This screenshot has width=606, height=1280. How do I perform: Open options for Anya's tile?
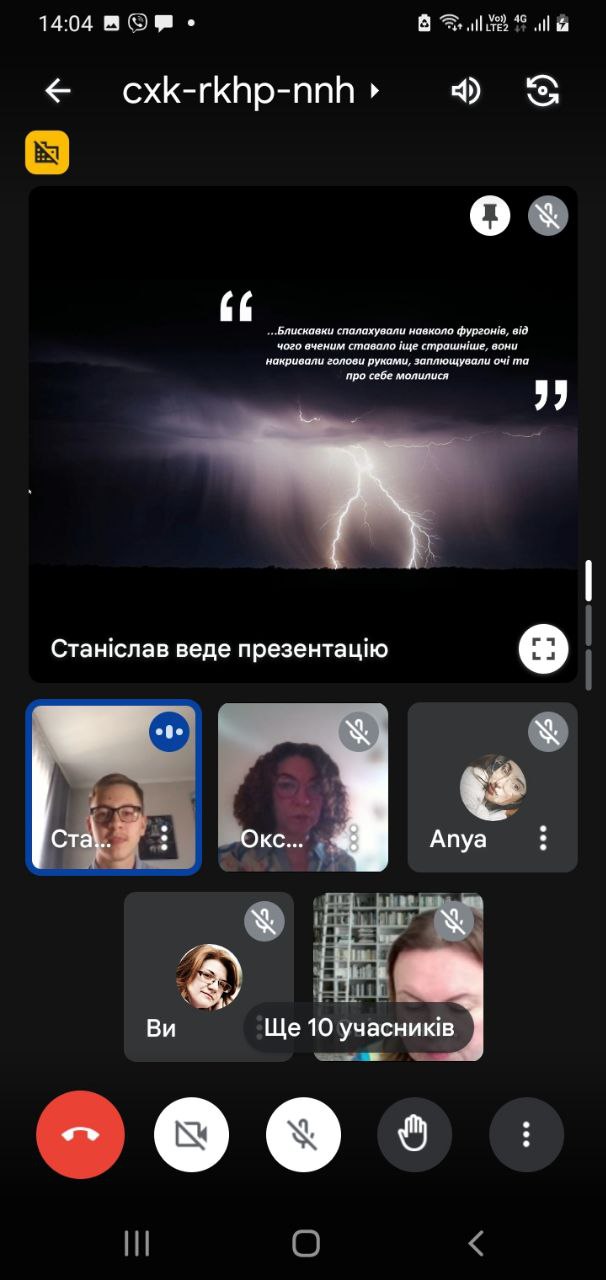543,838
